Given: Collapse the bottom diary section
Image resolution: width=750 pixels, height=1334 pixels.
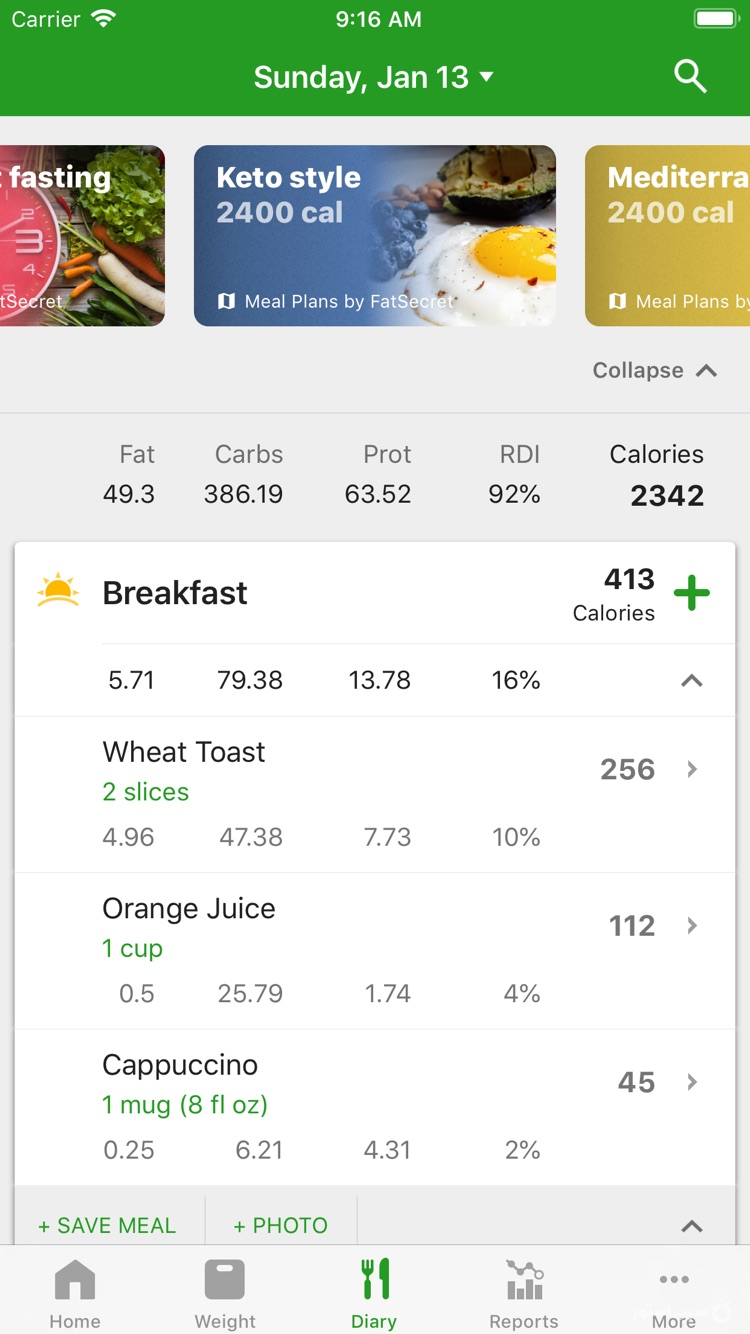Looking at the screenshot, I should [x=691, y=1226].
